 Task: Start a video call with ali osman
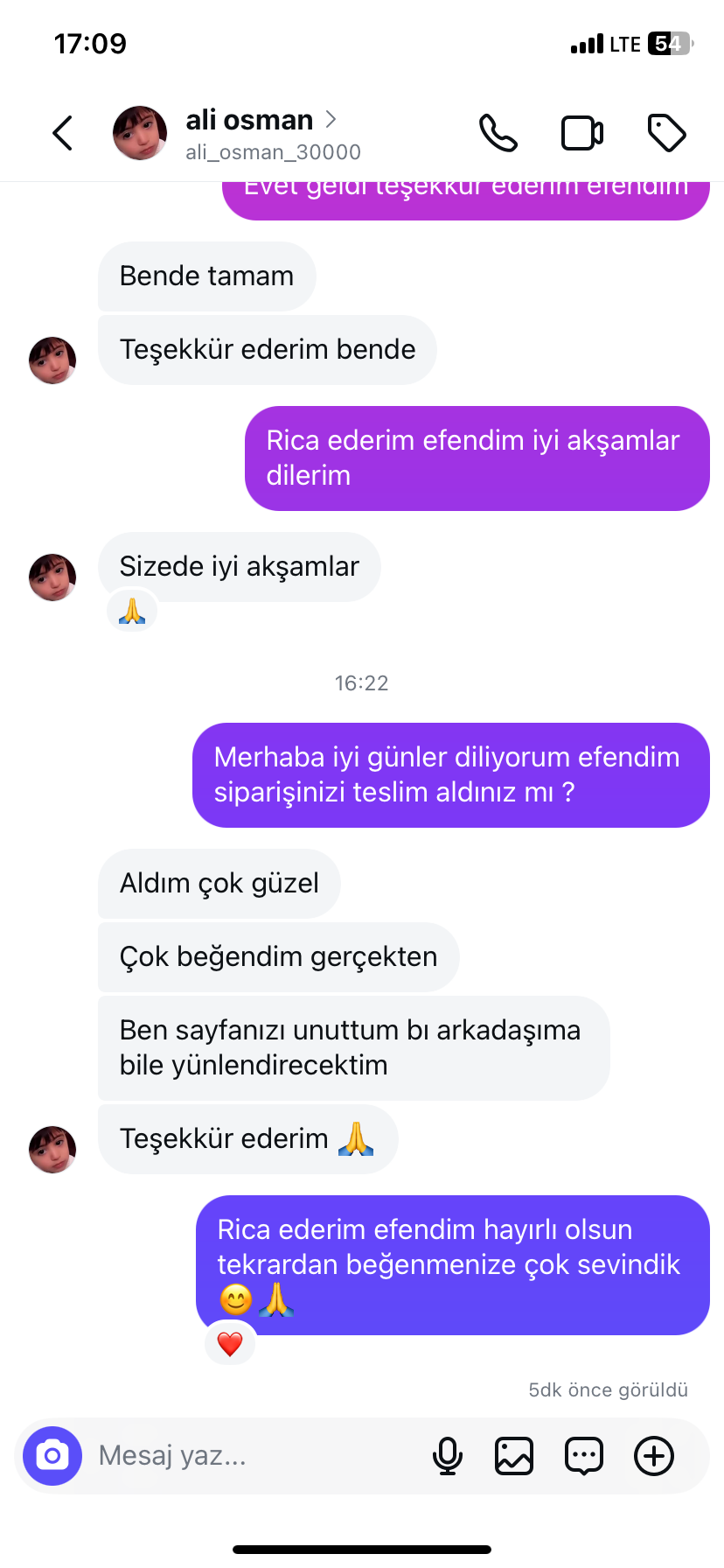click(x=582, y=133)
